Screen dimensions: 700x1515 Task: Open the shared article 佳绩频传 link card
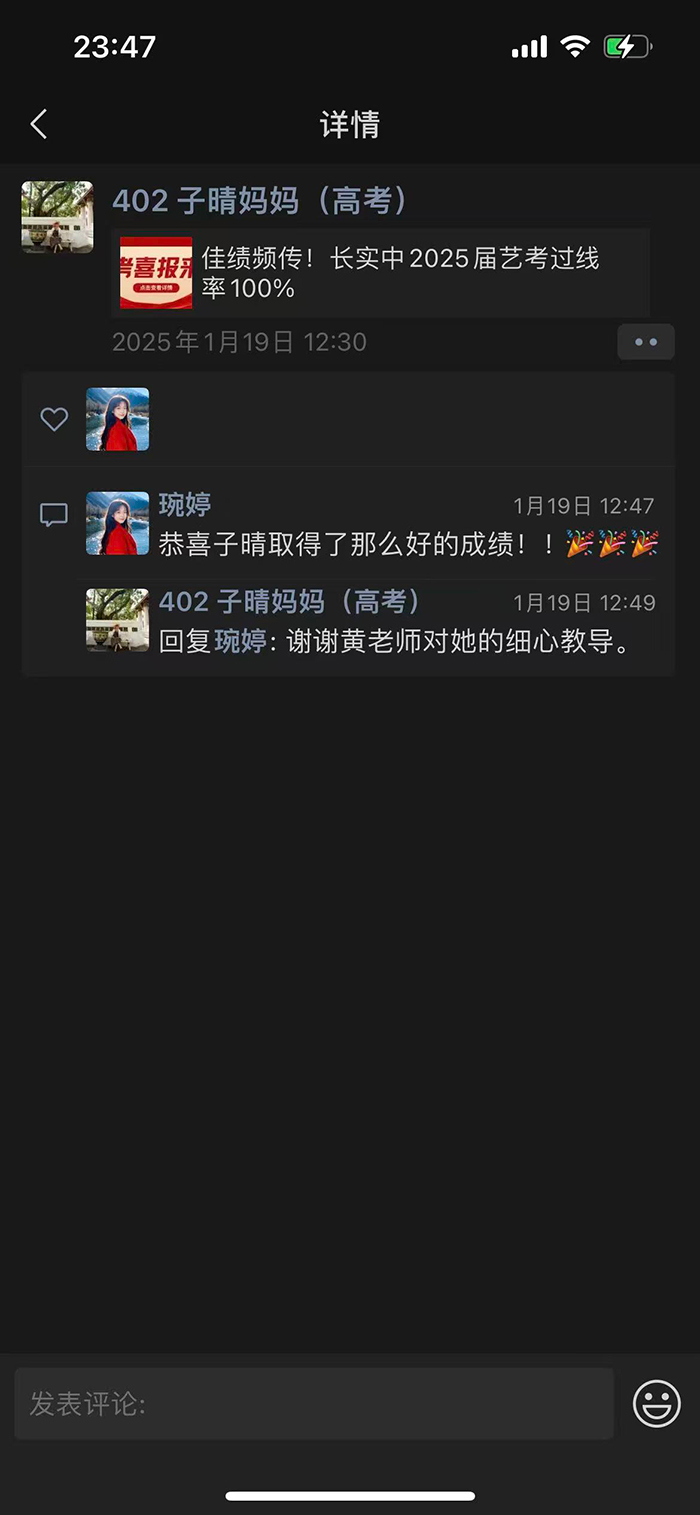point(380,273)
